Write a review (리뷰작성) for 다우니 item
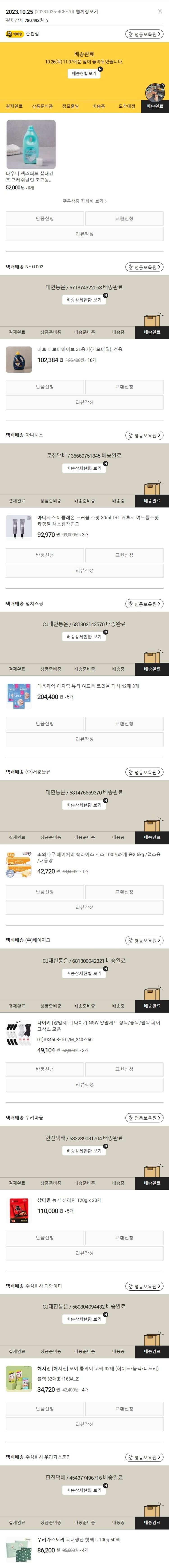This screenshot has height=1568, width=169. [84, 234]
